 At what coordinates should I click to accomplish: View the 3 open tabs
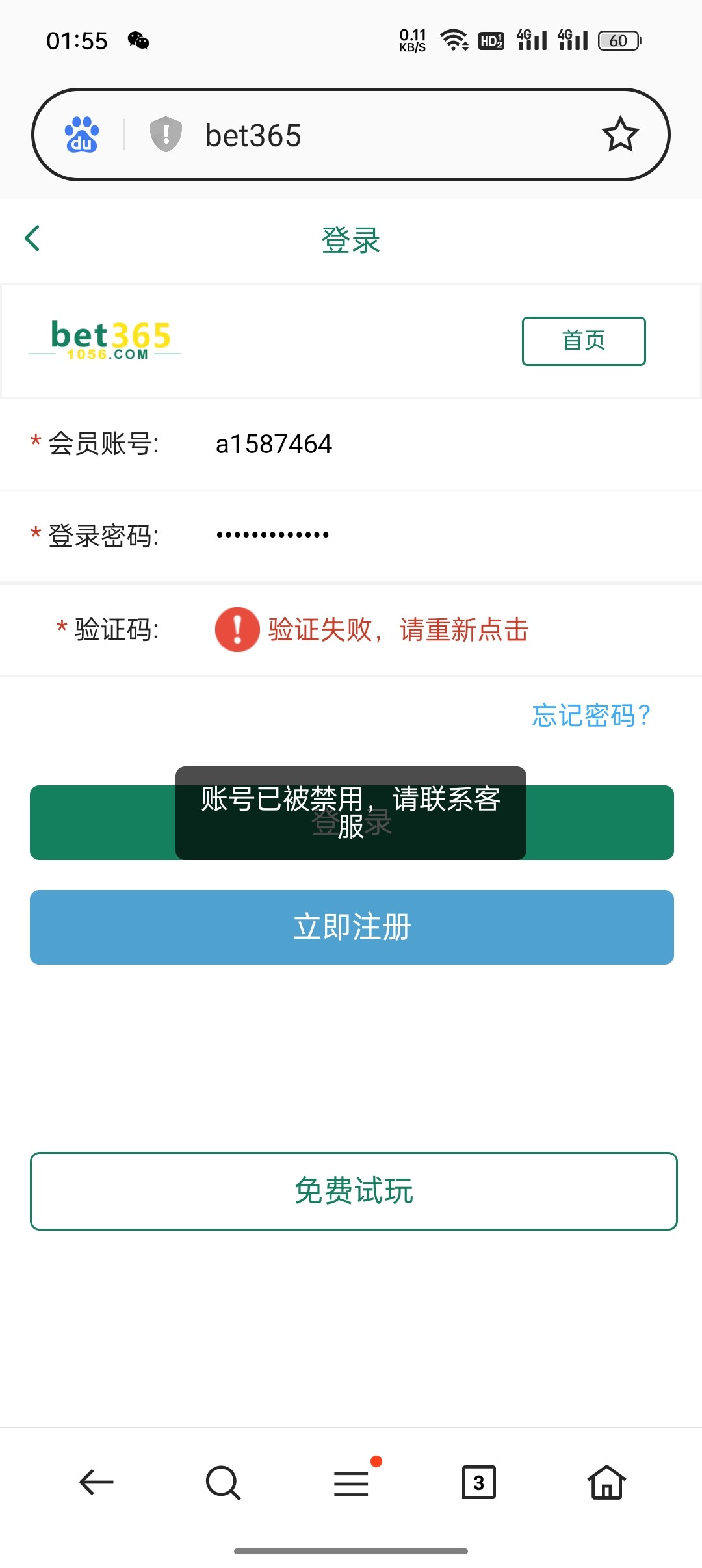pyautogui.click(x=478, y=1482)
